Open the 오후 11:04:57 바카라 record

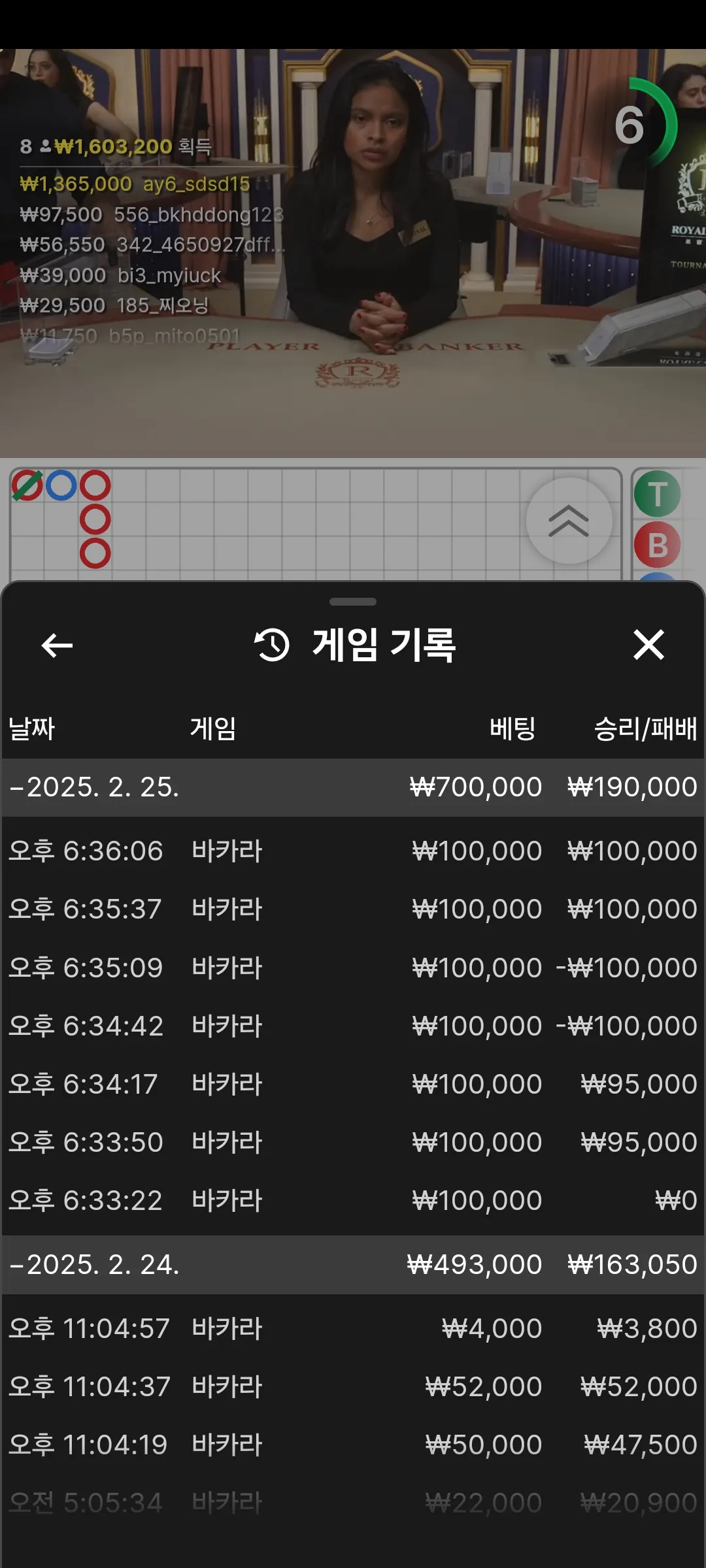tap(353, 1328)
